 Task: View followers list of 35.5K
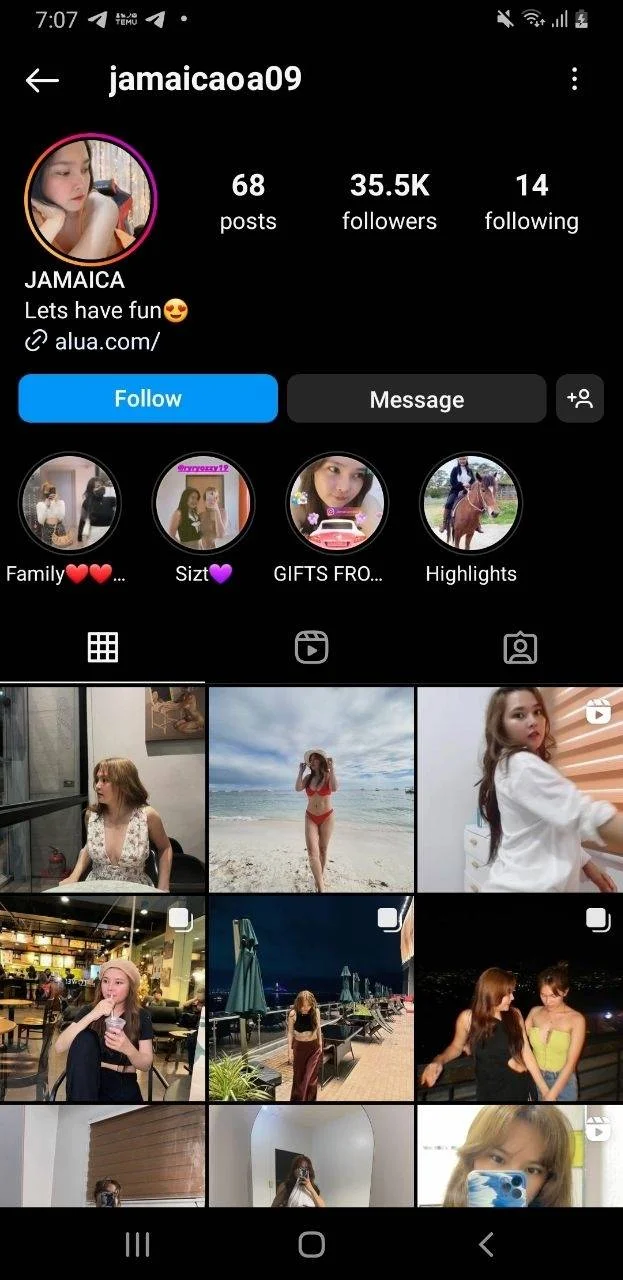[x=389, y=201]
